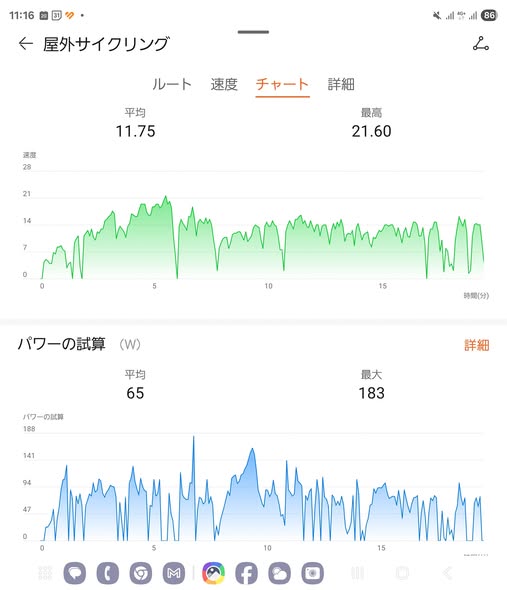The image size is (507, 590).
Task: Open 詳細 link for パワーの試算
Action: click(477, 345)
